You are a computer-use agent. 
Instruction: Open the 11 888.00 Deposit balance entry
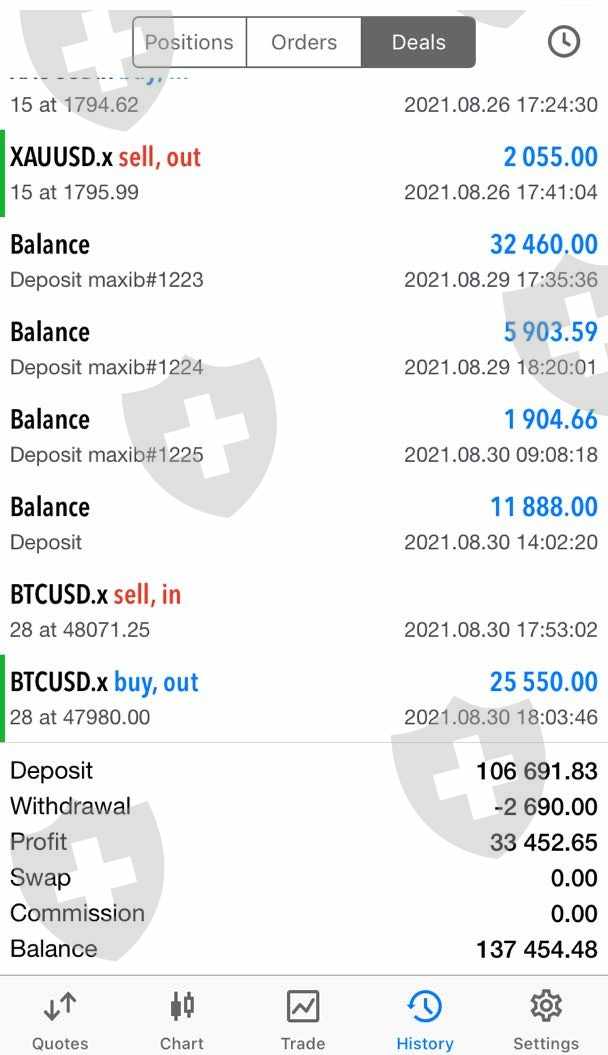point(304,523)
